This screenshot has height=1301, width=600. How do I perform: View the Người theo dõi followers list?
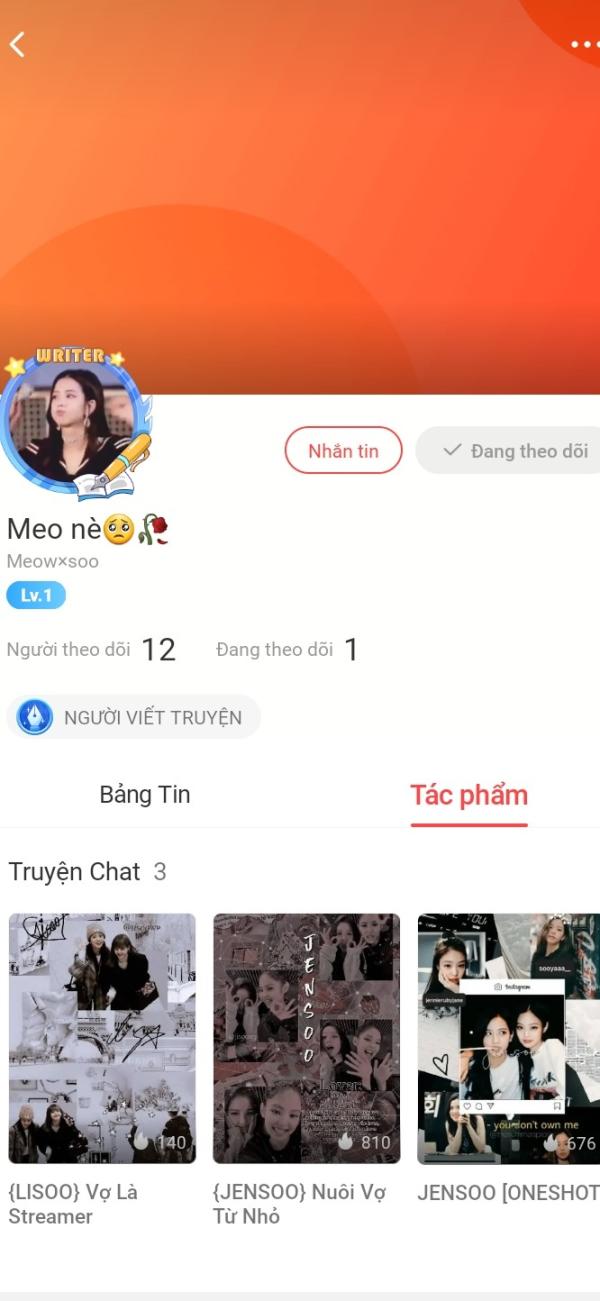(91, 650)
